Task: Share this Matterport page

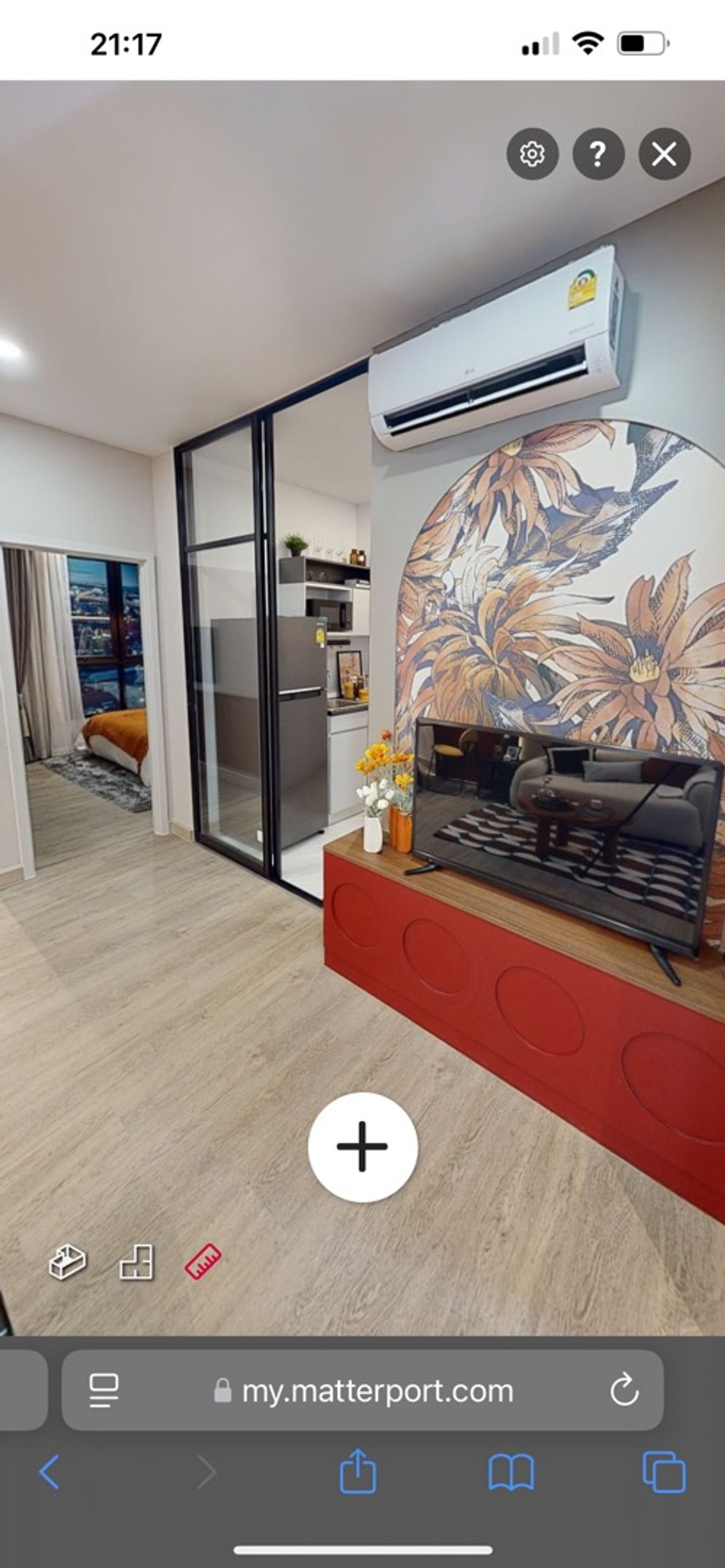Action: click(358, 1471)
